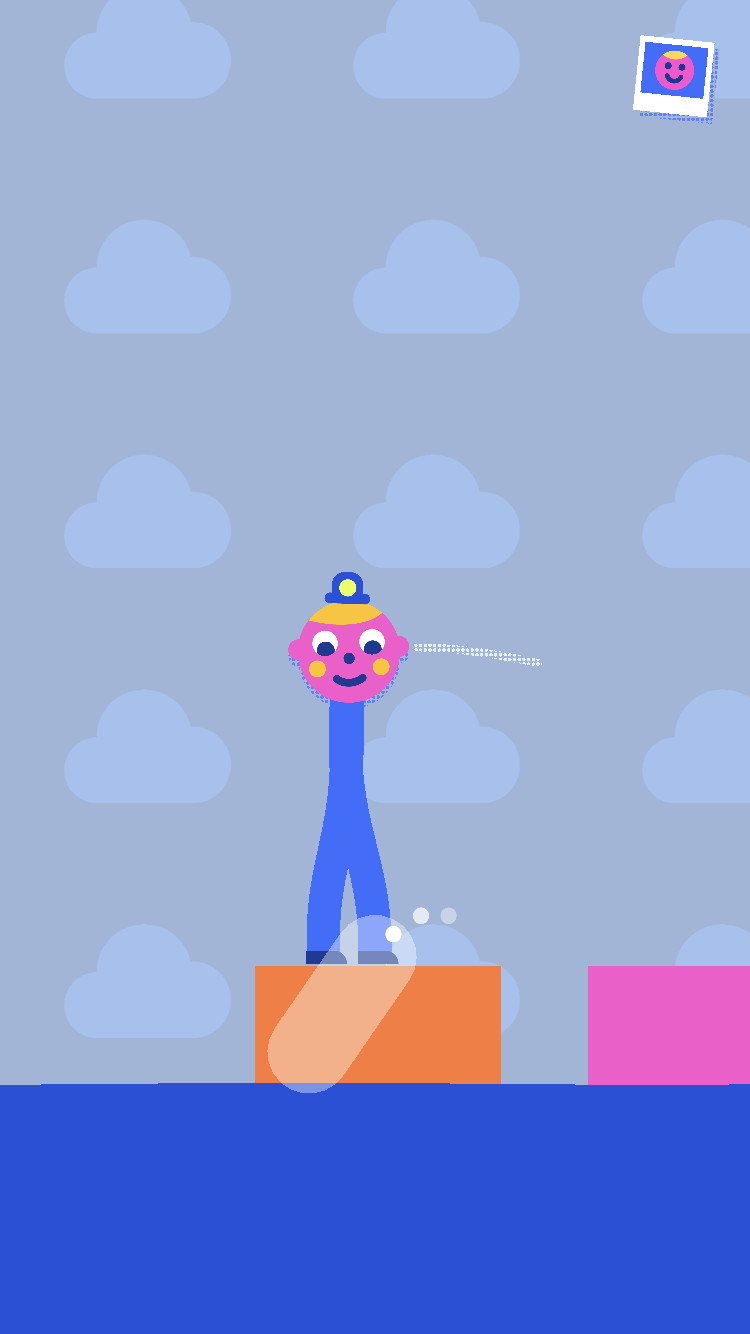Screen dimensions: 750x1334
Task: Tap the pink smiling character's head
Action: (x=348, y=655)
